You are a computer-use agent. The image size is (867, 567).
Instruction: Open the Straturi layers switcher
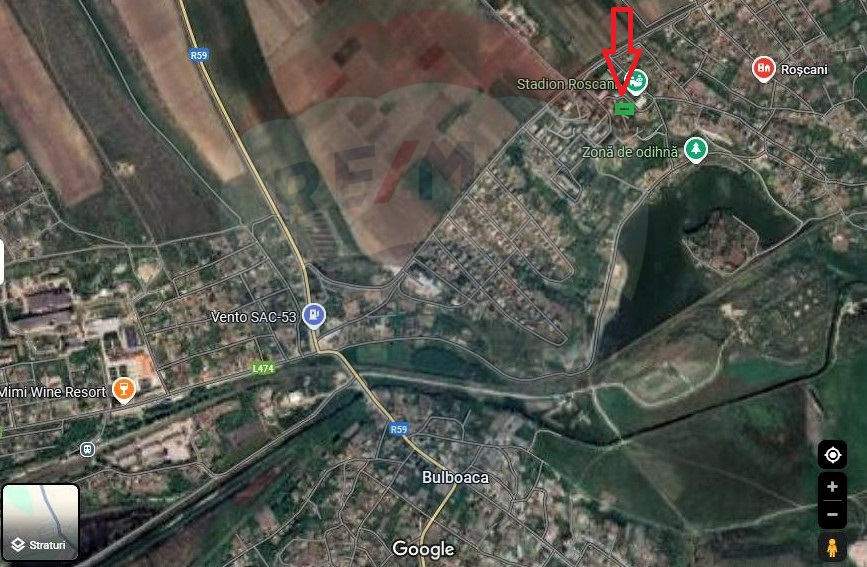[x=41, y=523]
